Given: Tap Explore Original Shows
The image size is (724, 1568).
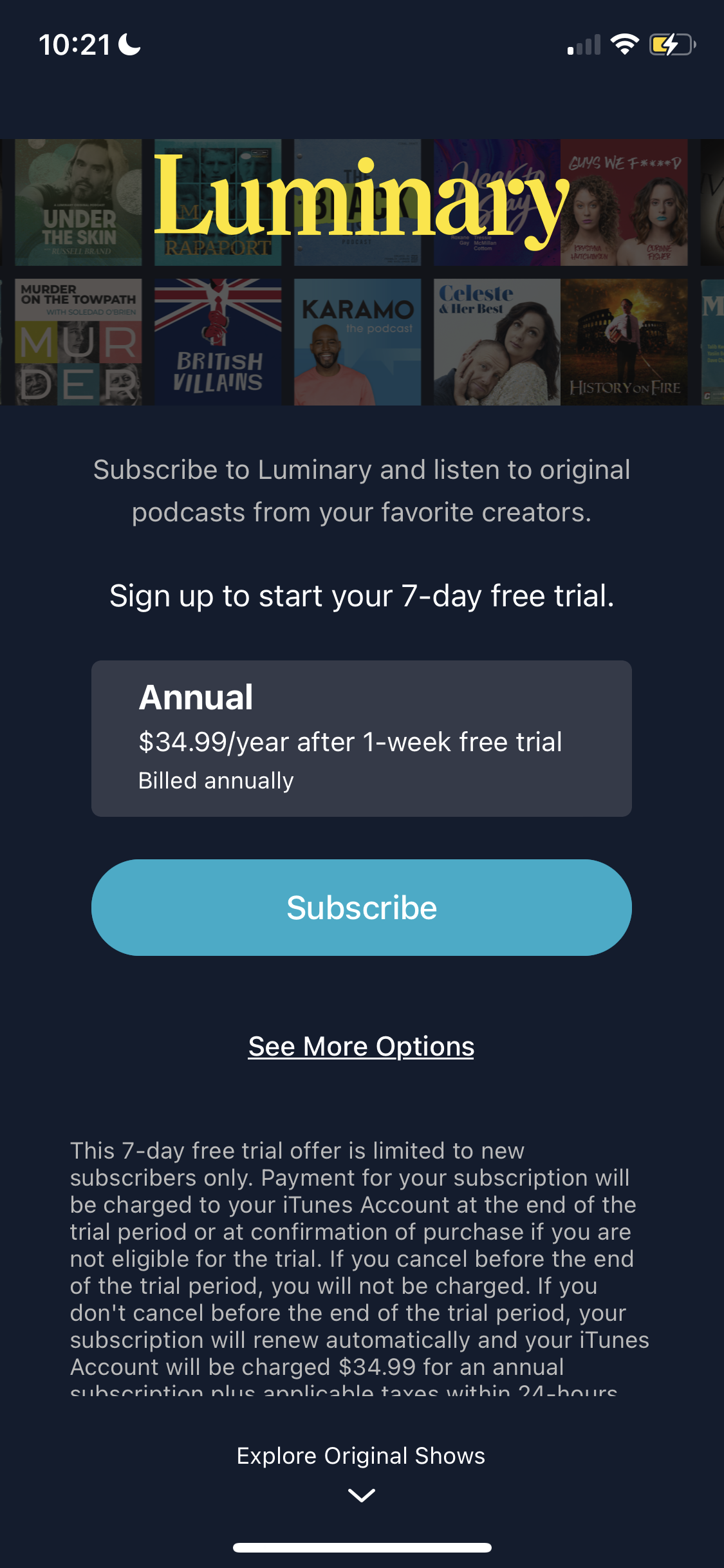Looking at the screenshot, I should (362, 1456).
